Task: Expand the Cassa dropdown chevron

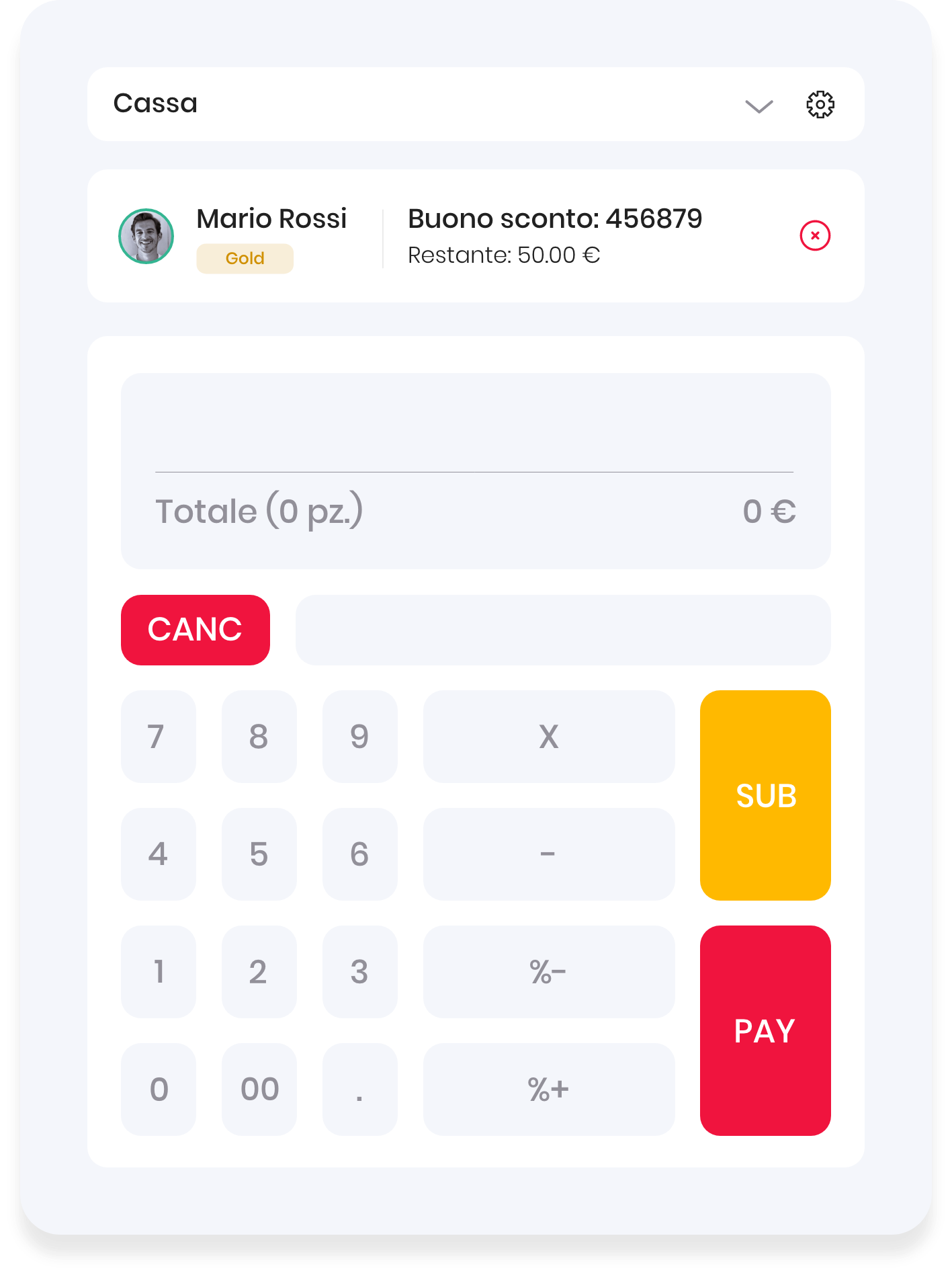Action: pyautogui.click(x=759, y=106)
